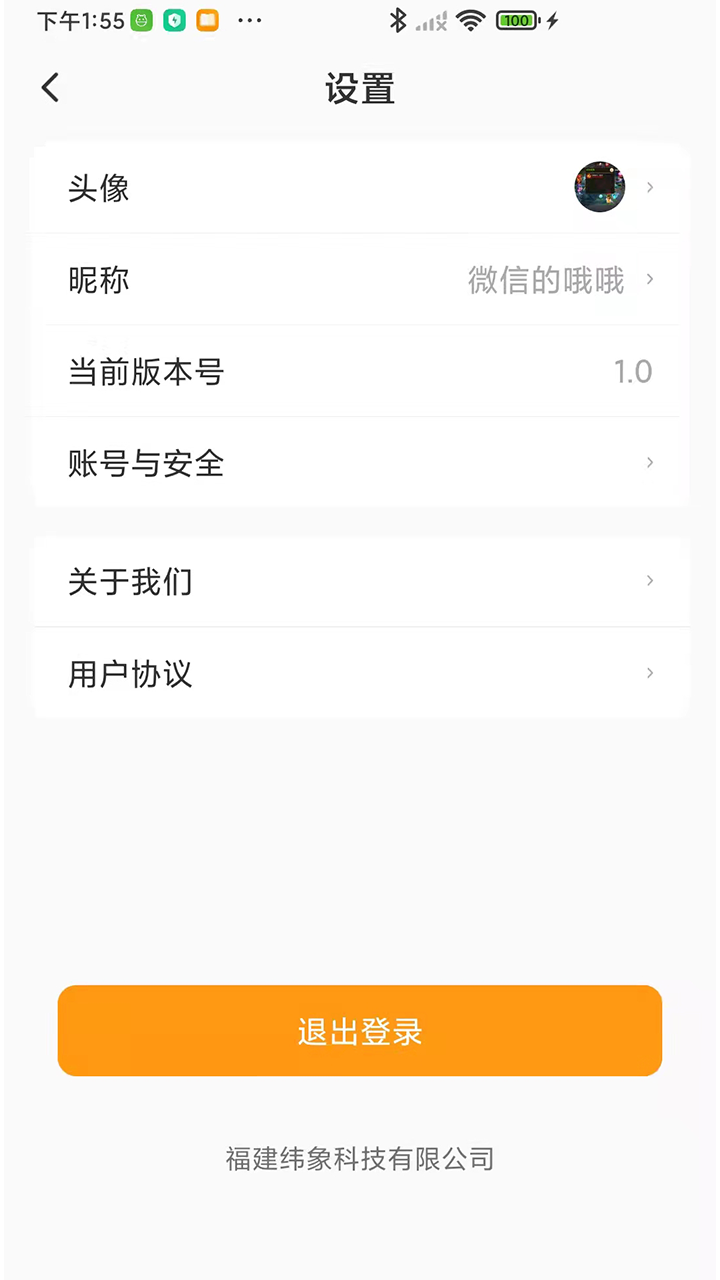Image resolution: width=720 pixels, height=1280 pixels.
Task: Click the nickname text 微信的哦哦
Action: pyautogui.click(x=545, y=281)
